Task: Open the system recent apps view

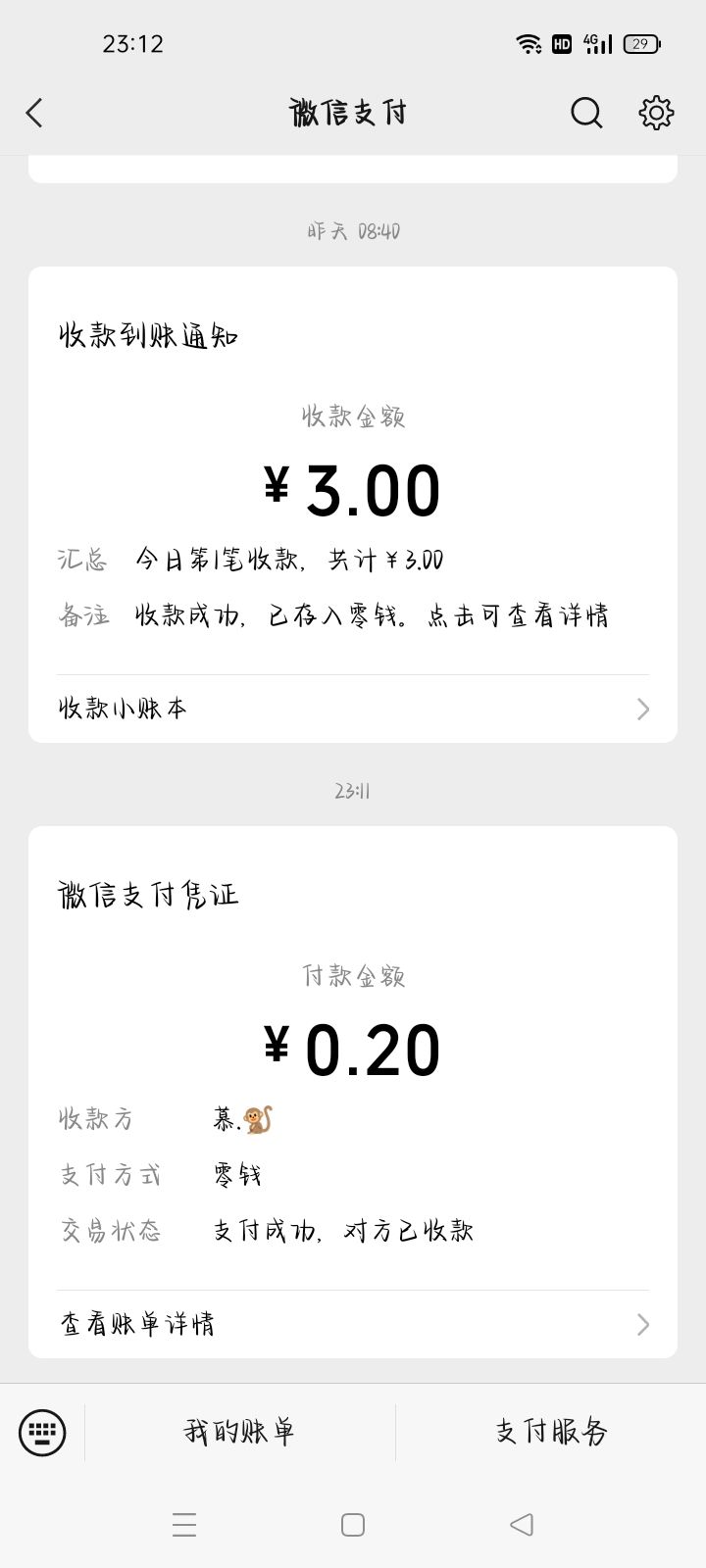Action: [x=184, y=1524]
